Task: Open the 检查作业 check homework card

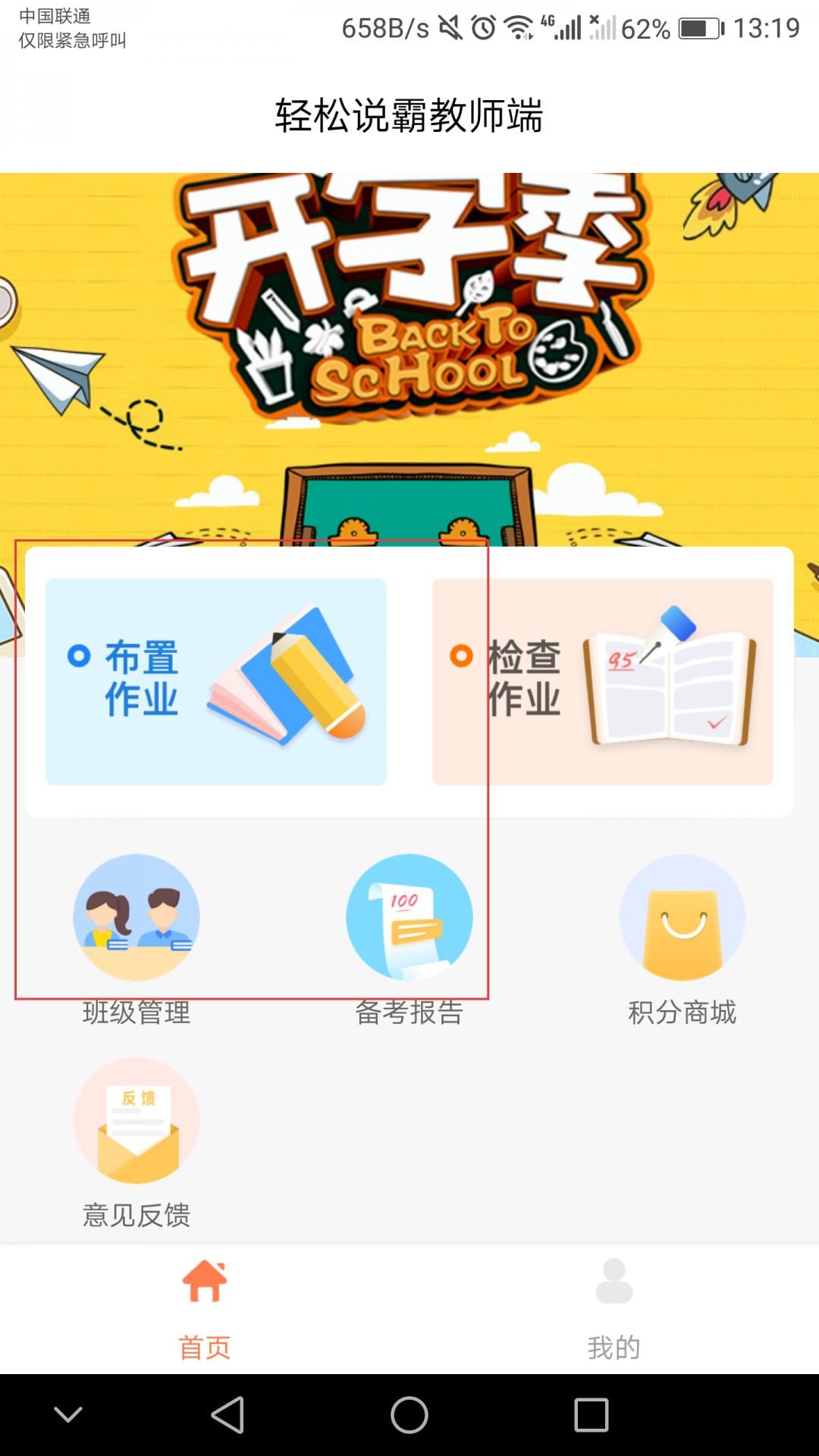Action: 603,681
